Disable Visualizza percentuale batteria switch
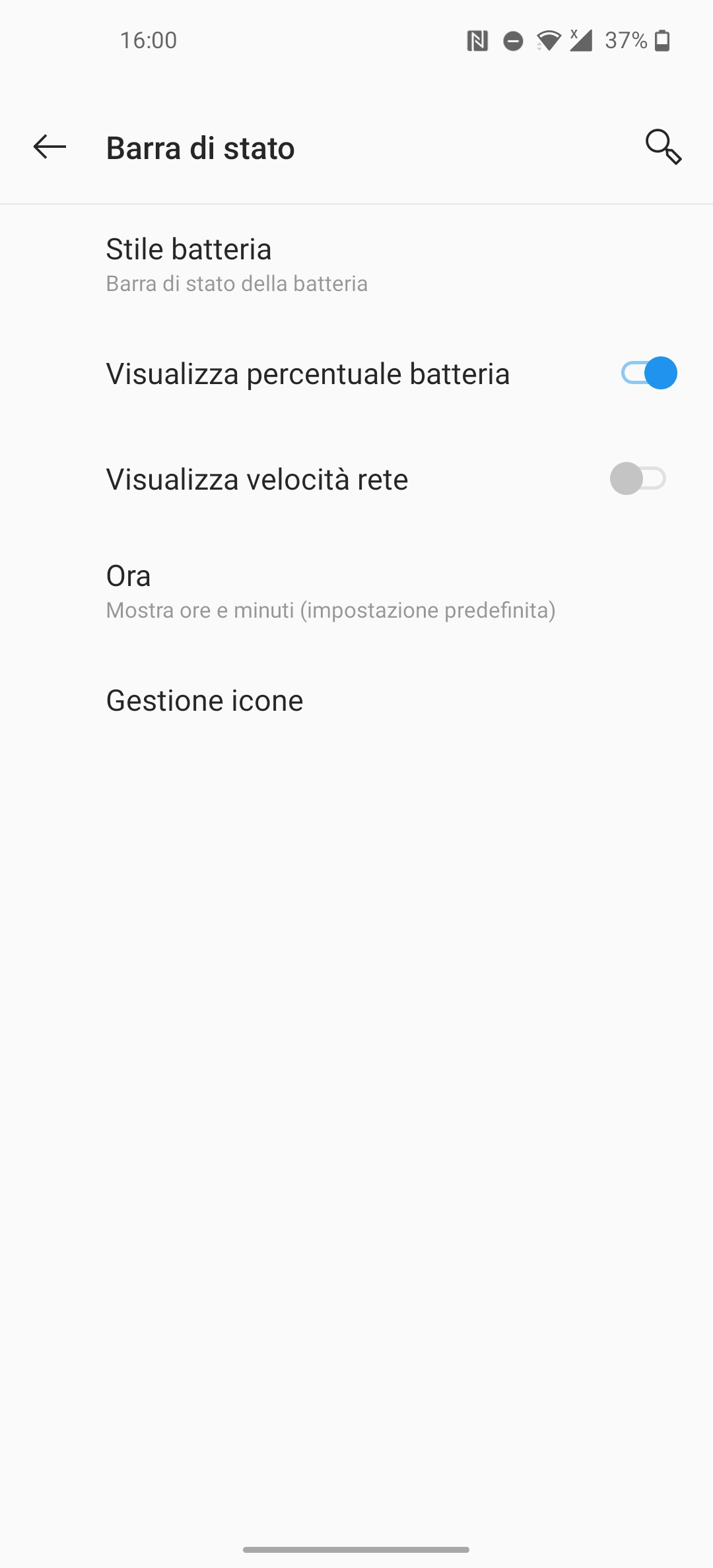This screenshot has height=1568, width=713. pyautogui.click(x=649, y=374)
